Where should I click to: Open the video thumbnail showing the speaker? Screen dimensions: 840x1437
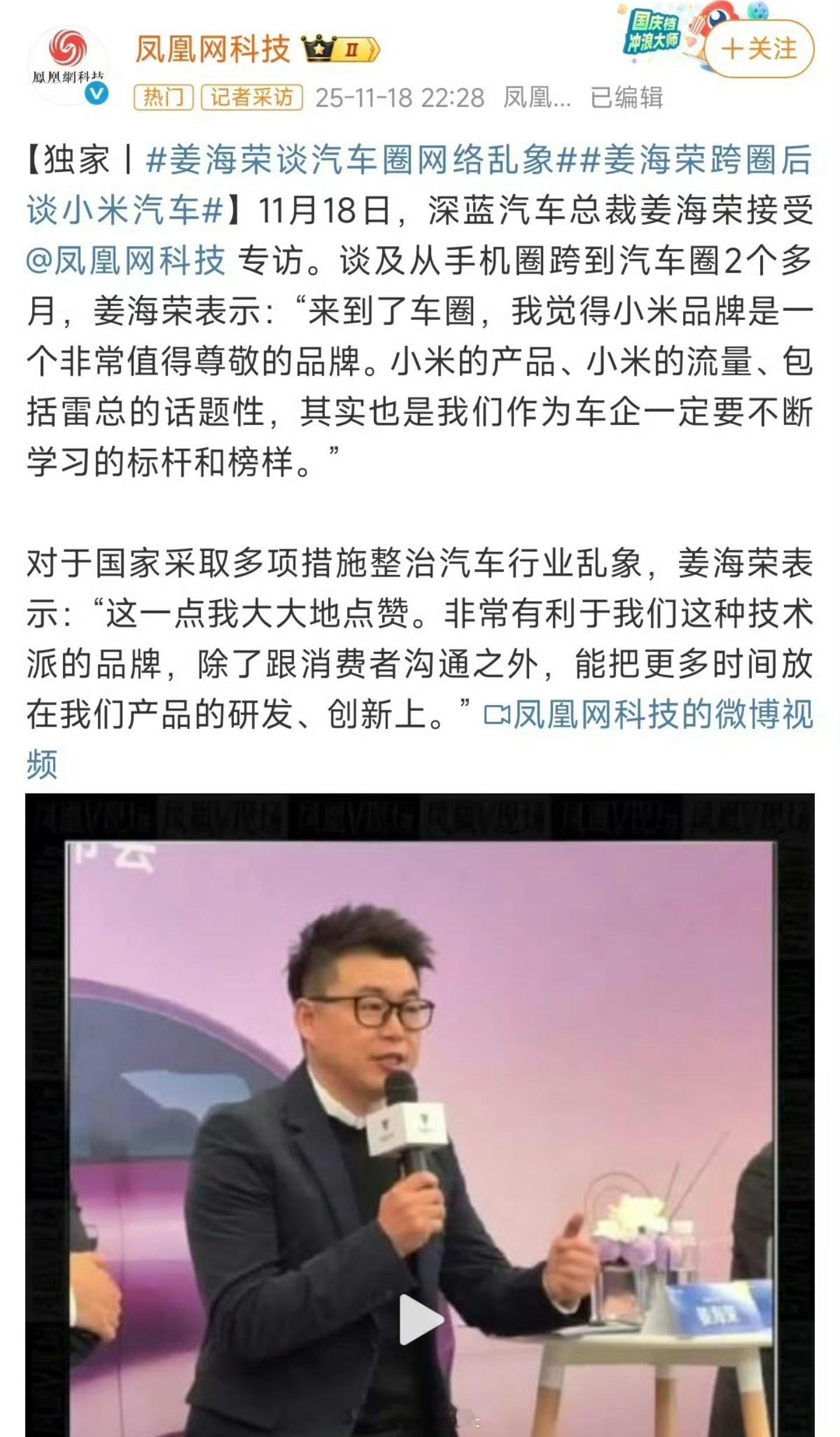coord(420,1109)
